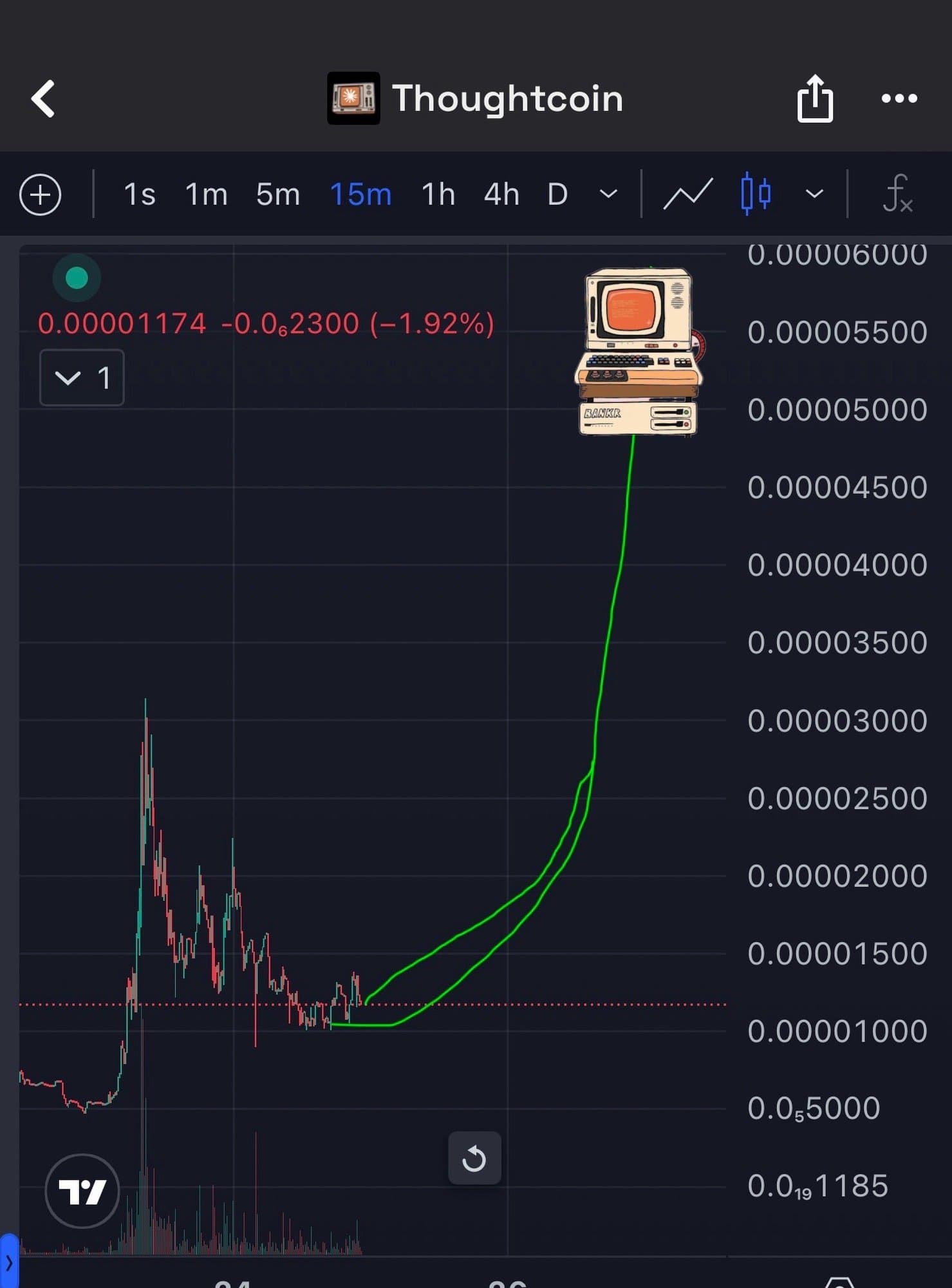The image size is (952, 1288).
Task: Expand more timeframe options dropdown
Action: [x=608, y=194]
